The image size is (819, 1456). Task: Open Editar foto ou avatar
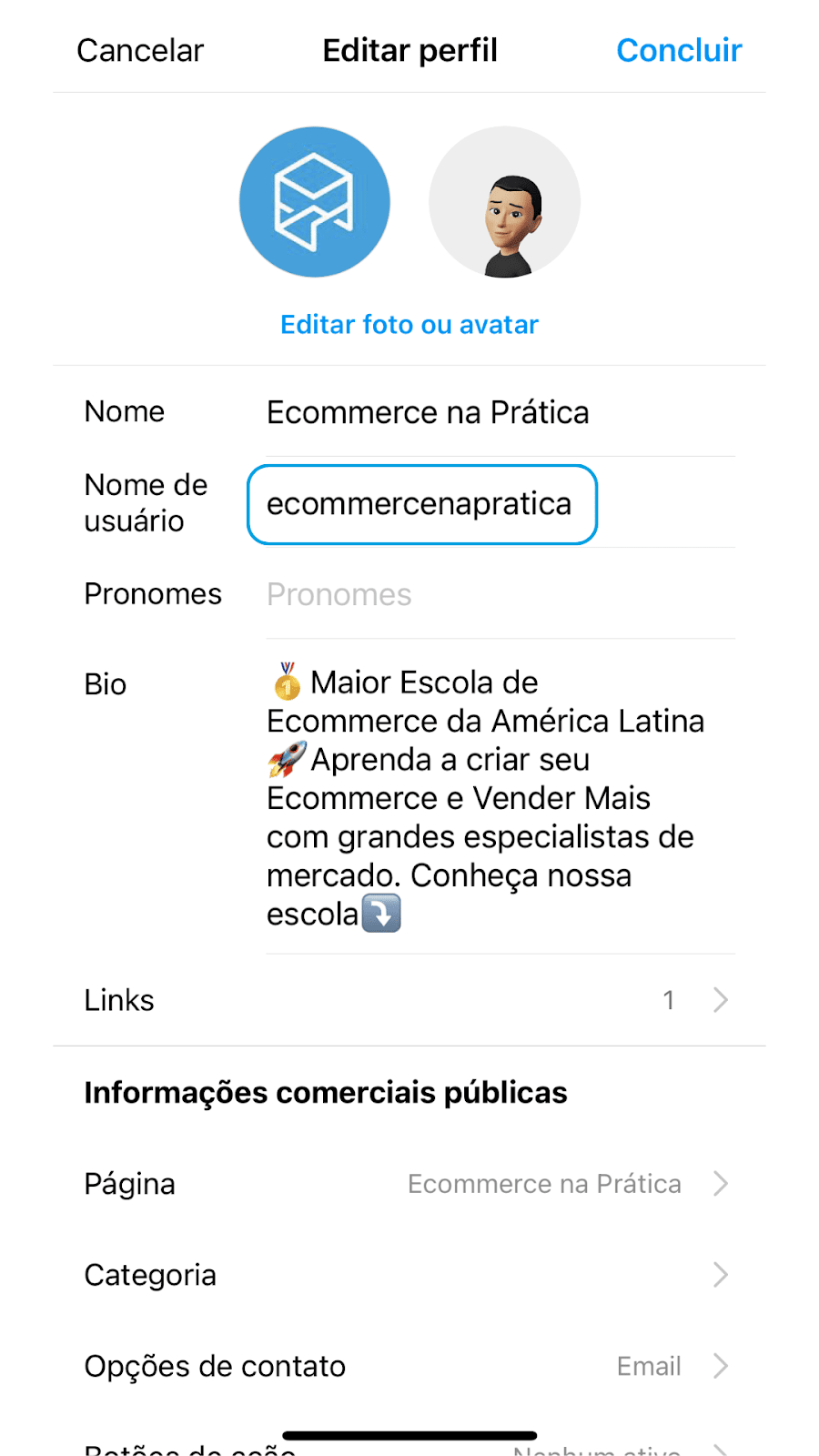(x=409, y=325)
